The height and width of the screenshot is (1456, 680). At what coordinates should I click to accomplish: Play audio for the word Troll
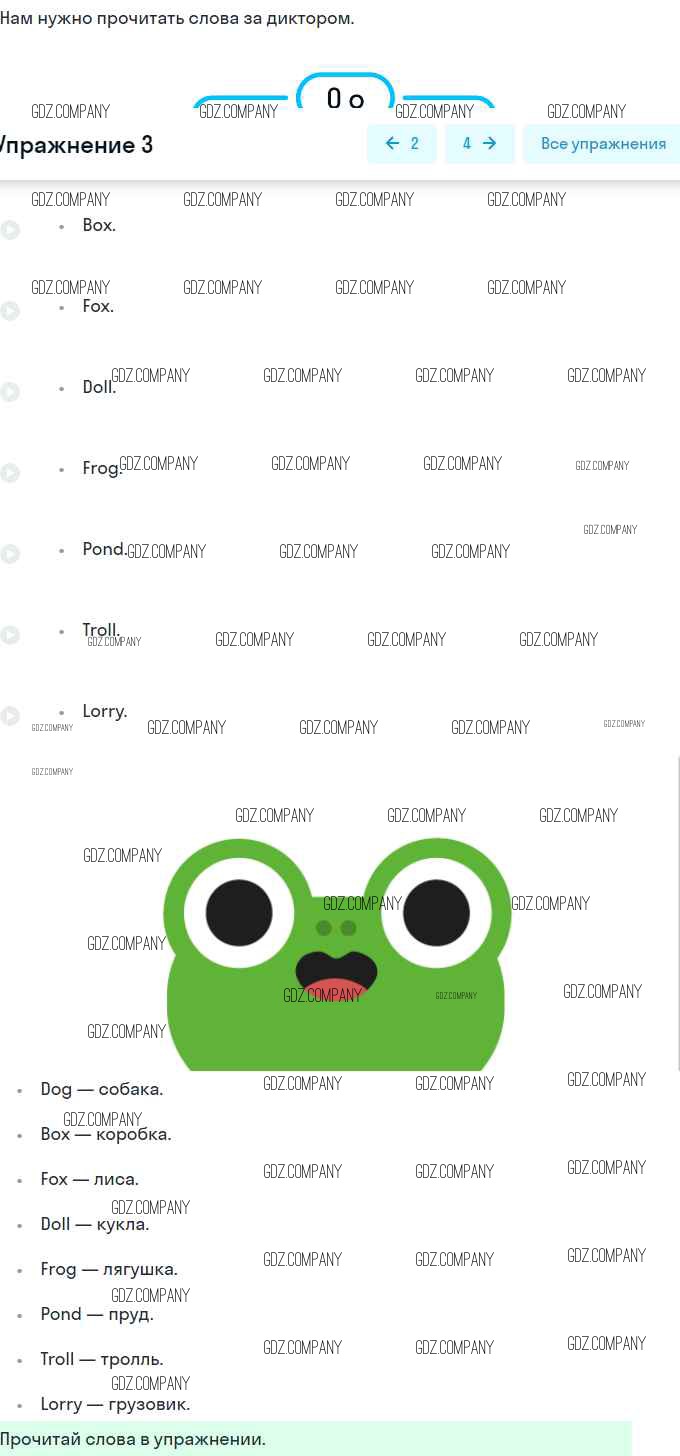click(10, 635)
